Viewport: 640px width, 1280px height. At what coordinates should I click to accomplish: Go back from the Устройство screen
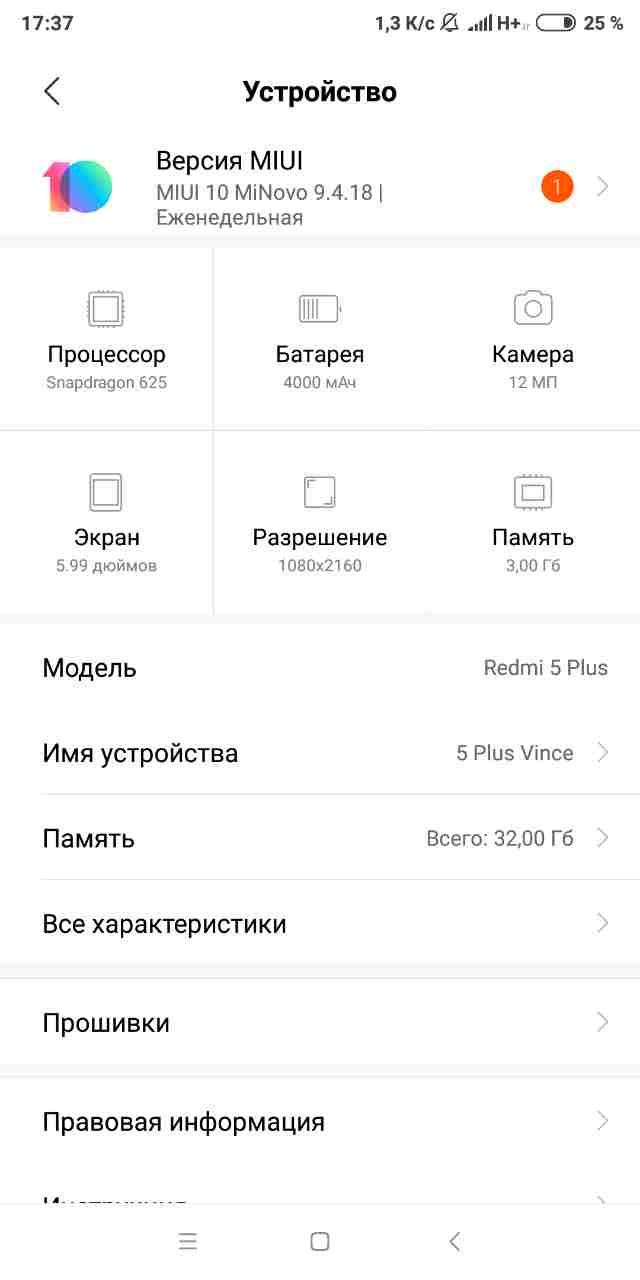pyautogui.click(x=52, y=92)
